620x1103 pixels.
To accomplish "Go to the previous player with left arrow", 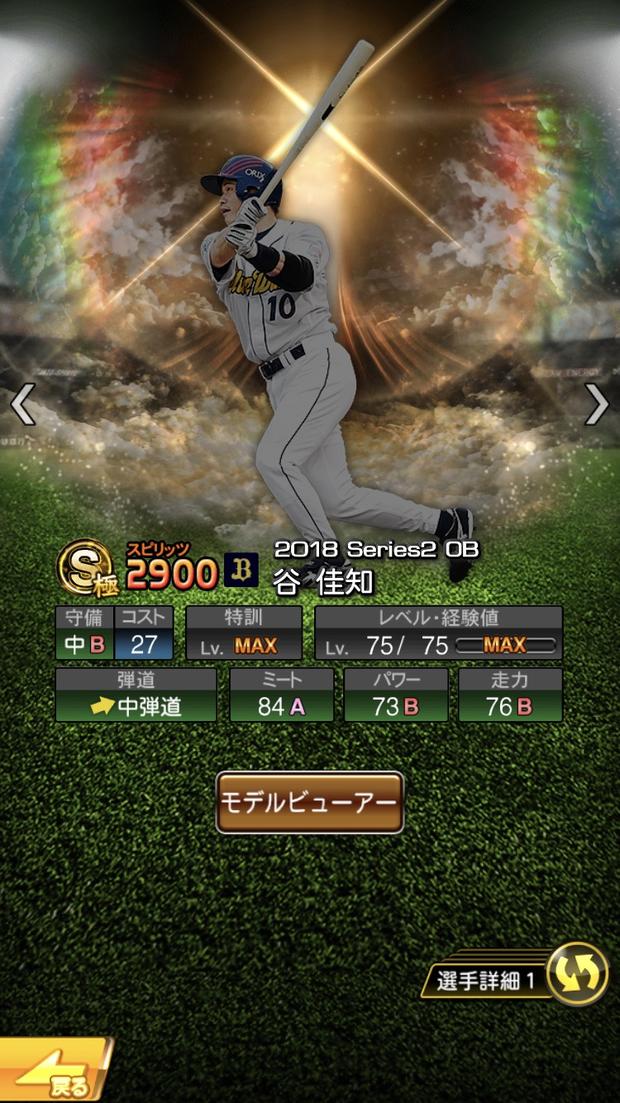I will (23, 404).
